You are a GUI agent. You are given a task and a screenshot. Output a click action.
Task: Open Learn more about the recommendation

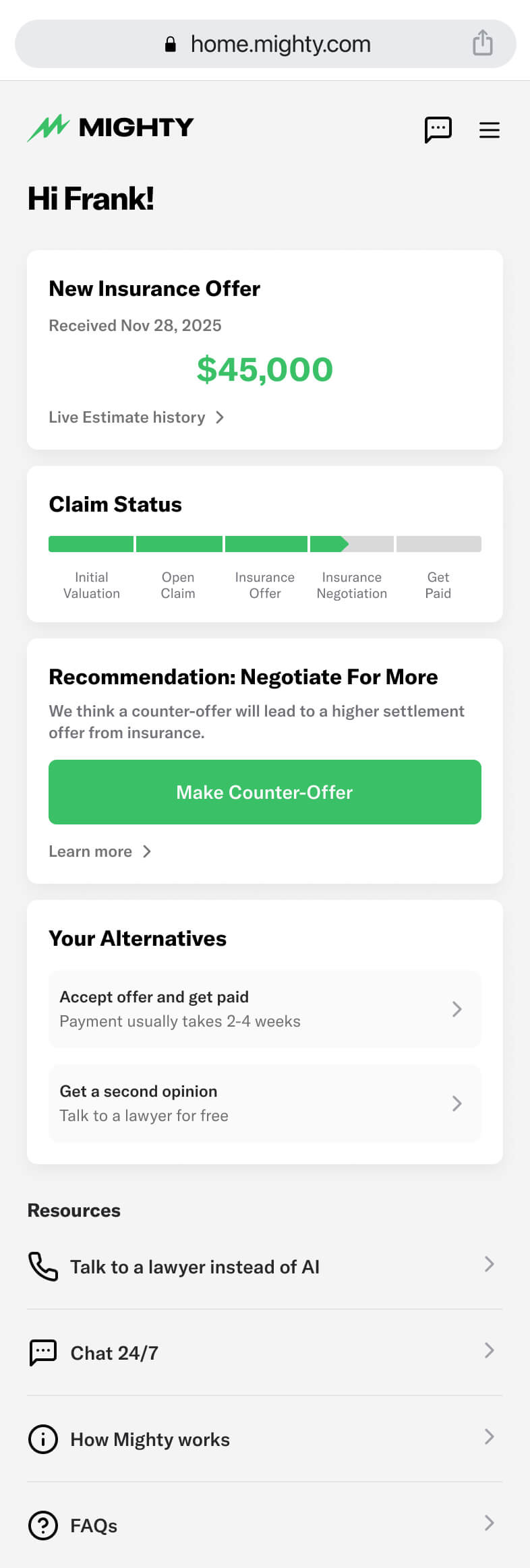[99, 851]
